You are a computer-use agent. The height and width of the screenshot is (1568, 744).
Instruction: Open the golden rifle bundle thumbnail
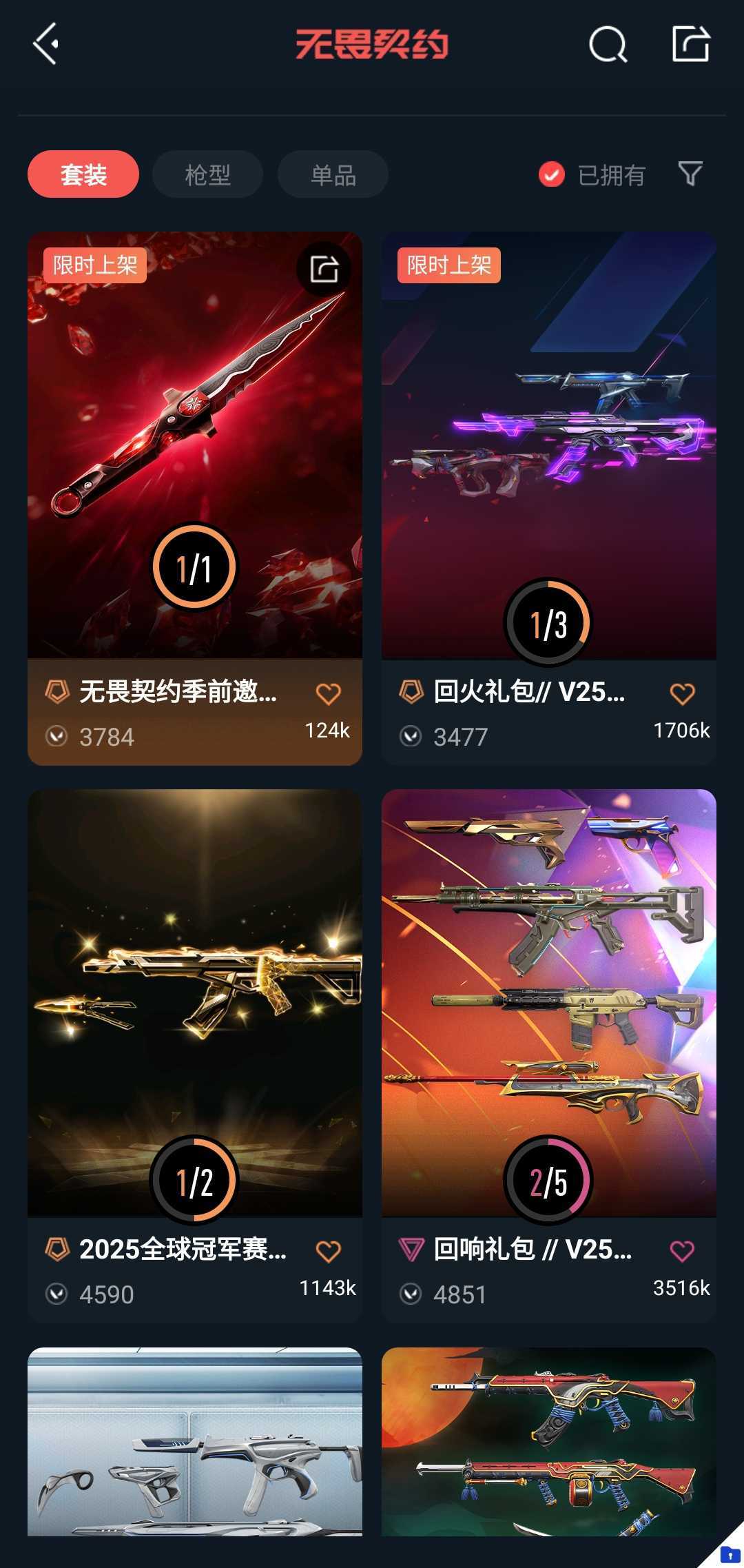[195, 999]
